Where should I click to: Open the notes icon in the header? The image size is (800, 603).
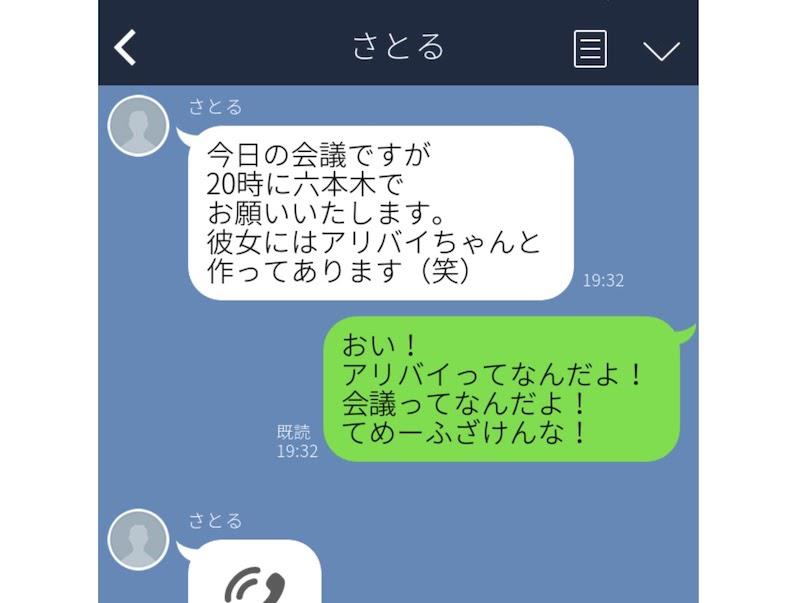[590, 48]
